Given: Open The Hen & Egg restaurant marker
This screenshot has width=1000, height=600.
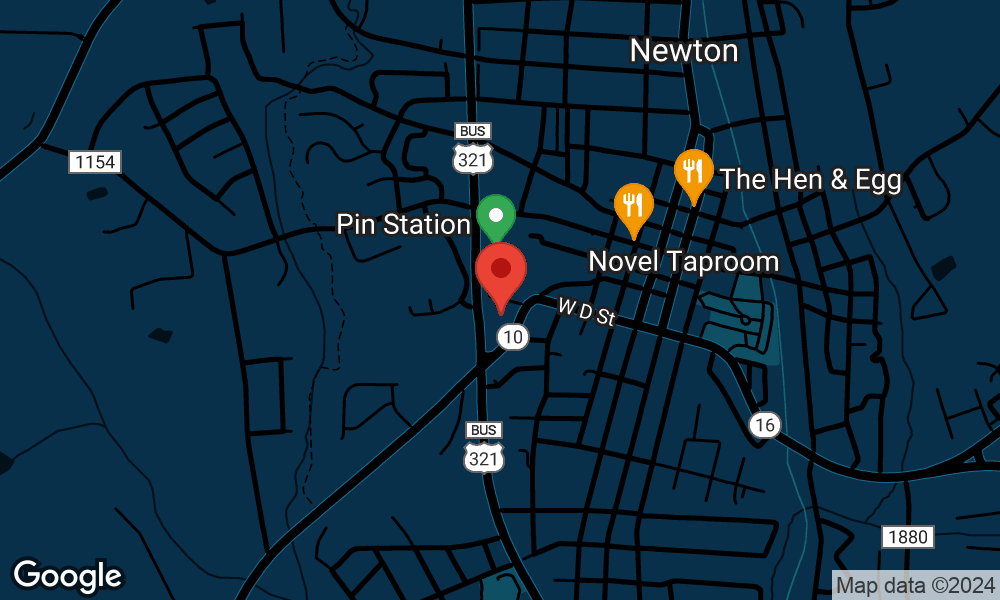Looking at the screenshot, I should tap(692, 172).
